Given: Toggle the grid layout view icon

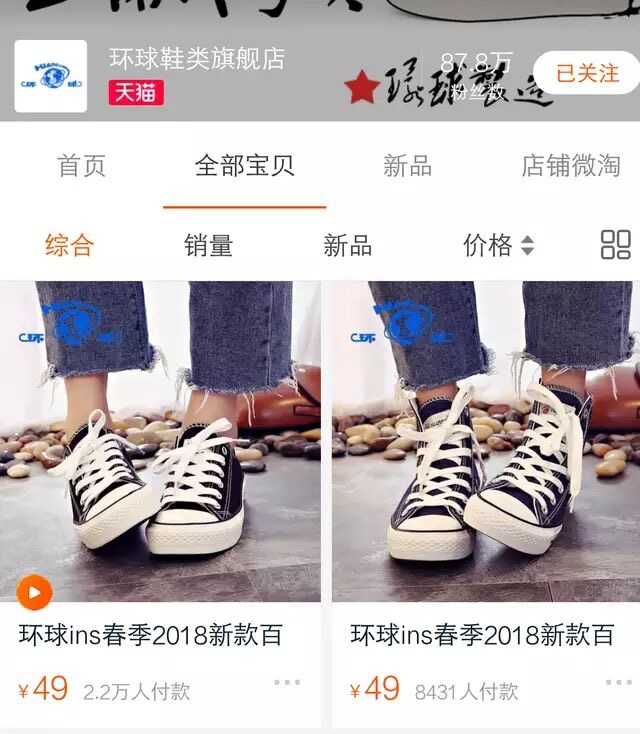Looking at the screenshot, I should pyautogui.click(x=615, y=245).
